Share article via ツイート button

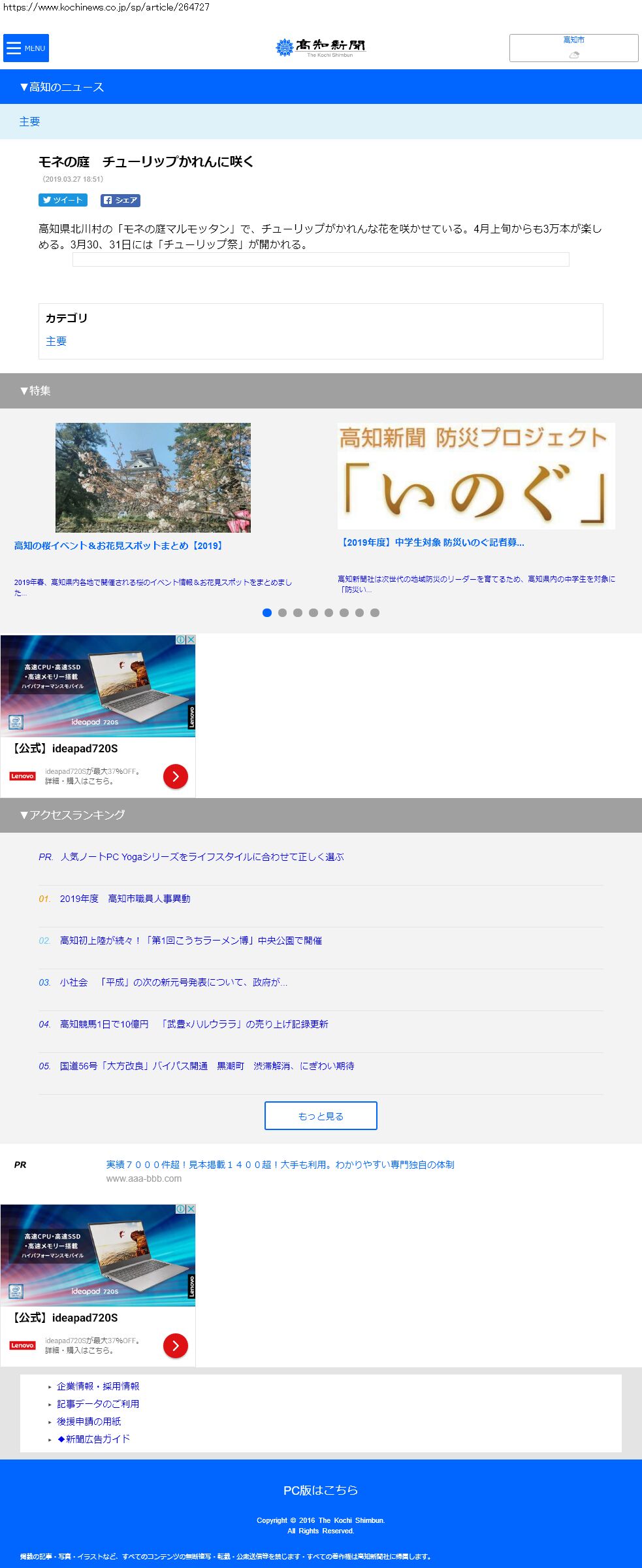click(63, 200)
